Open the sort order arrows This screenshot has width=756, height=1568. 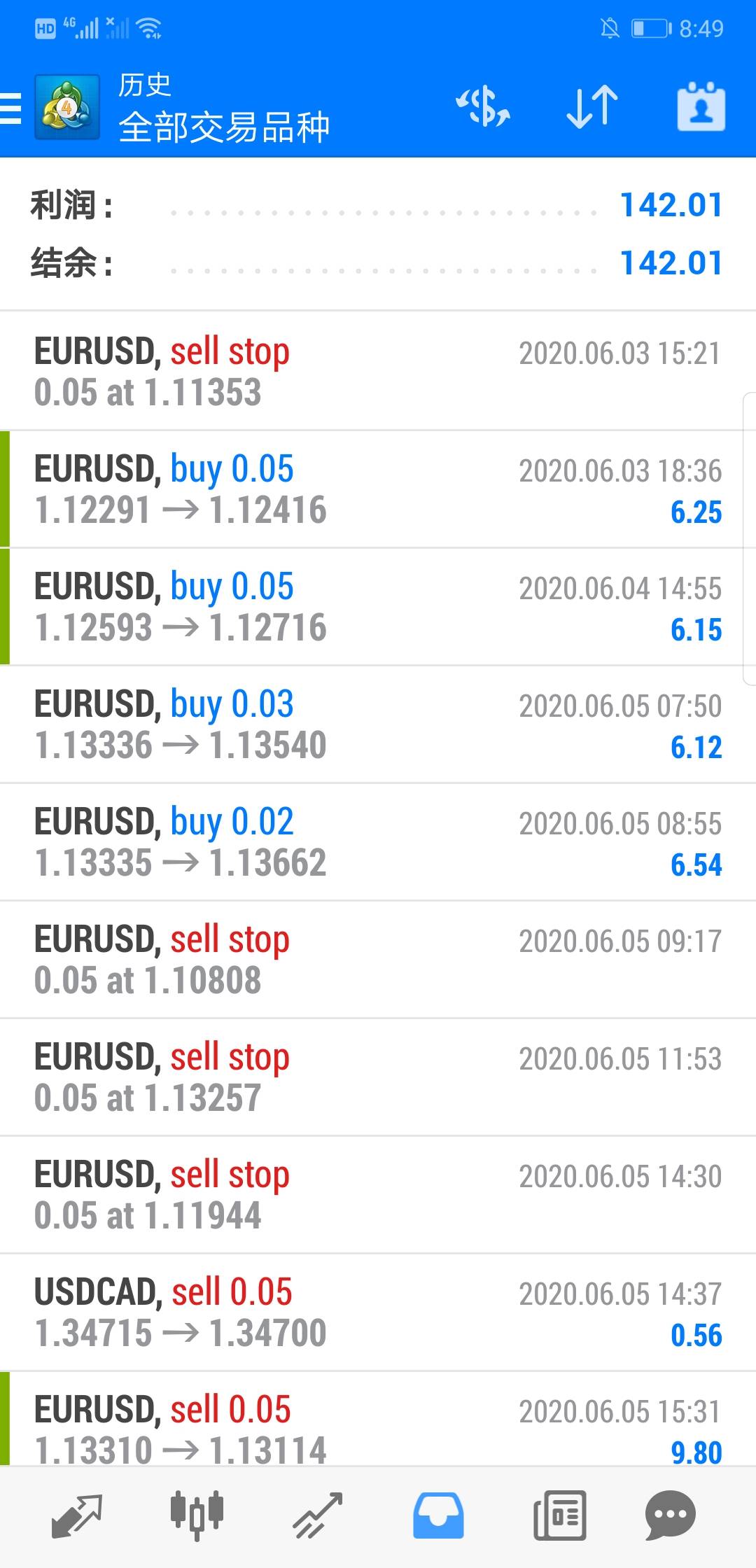[x=592, y=107]
